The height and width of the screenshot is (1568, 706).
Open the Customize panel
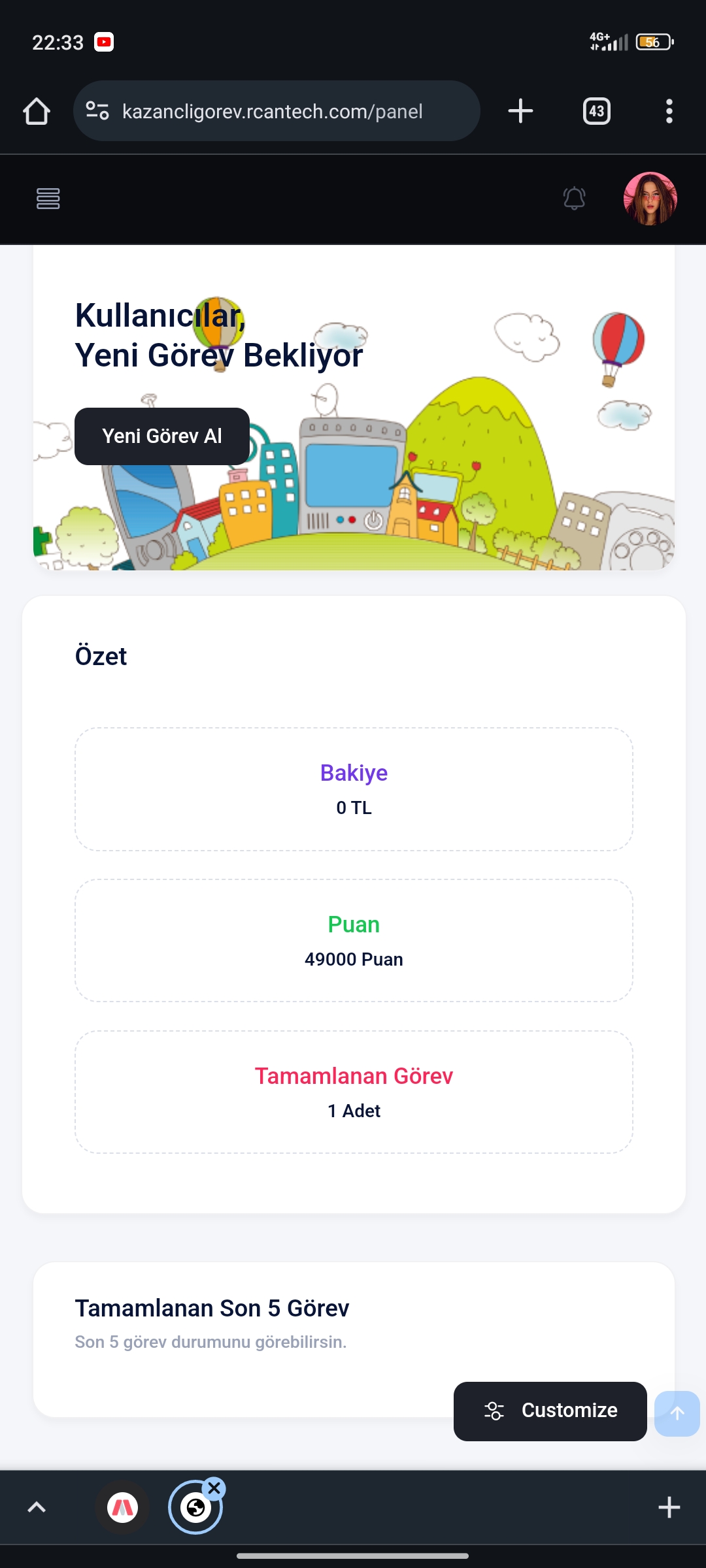550,1411
